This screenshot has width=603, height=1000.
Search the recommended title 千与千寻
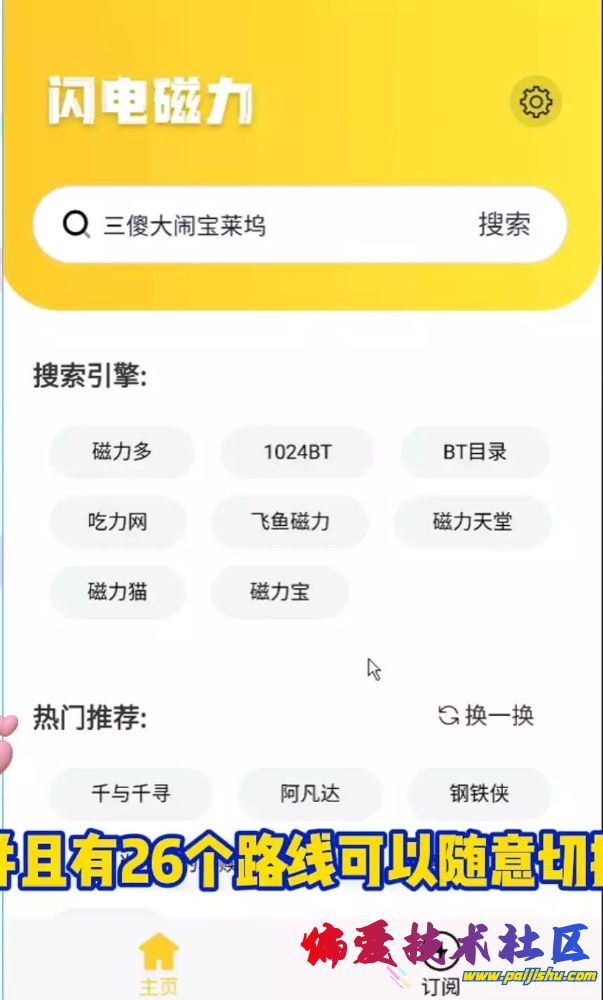[130, 794]
